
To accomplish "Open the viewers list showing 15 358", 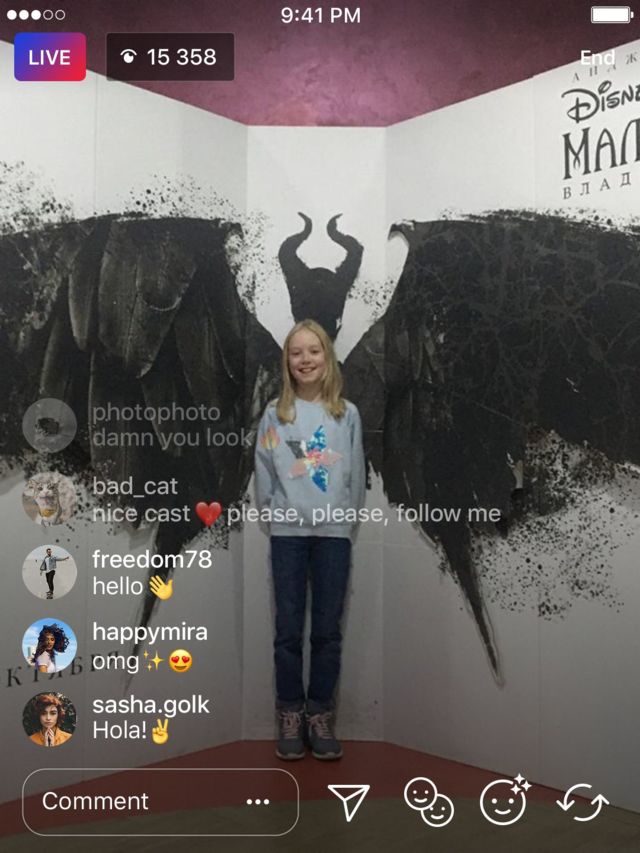I will tap(170, 57).
